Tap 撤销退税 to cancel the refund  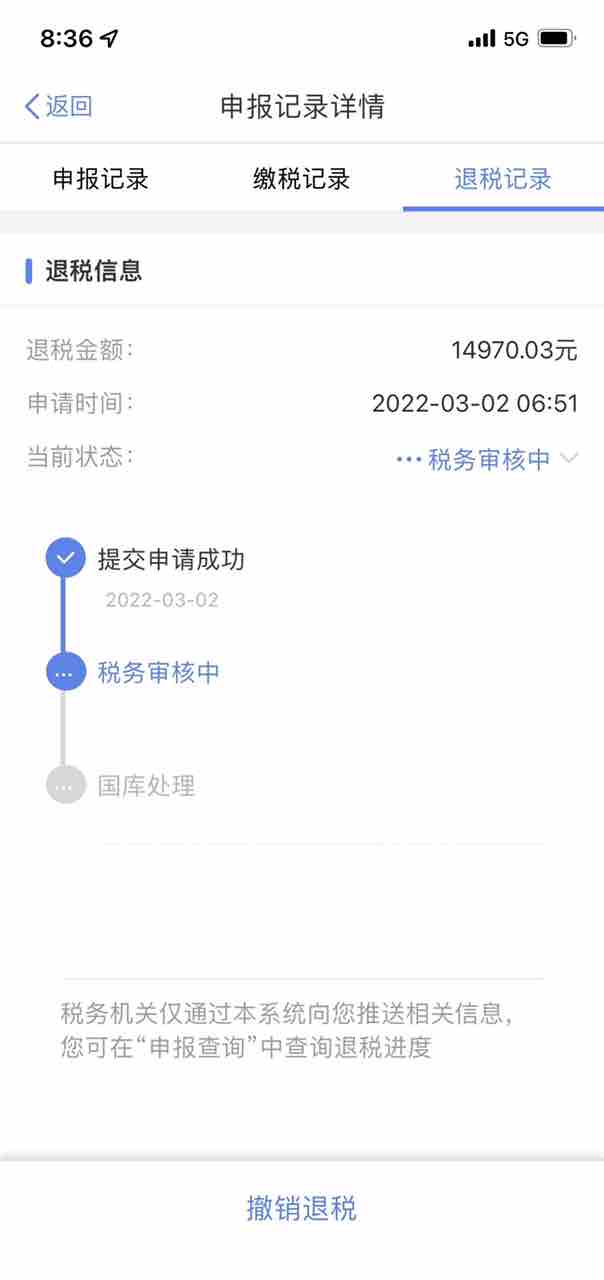coord(302,1208)
